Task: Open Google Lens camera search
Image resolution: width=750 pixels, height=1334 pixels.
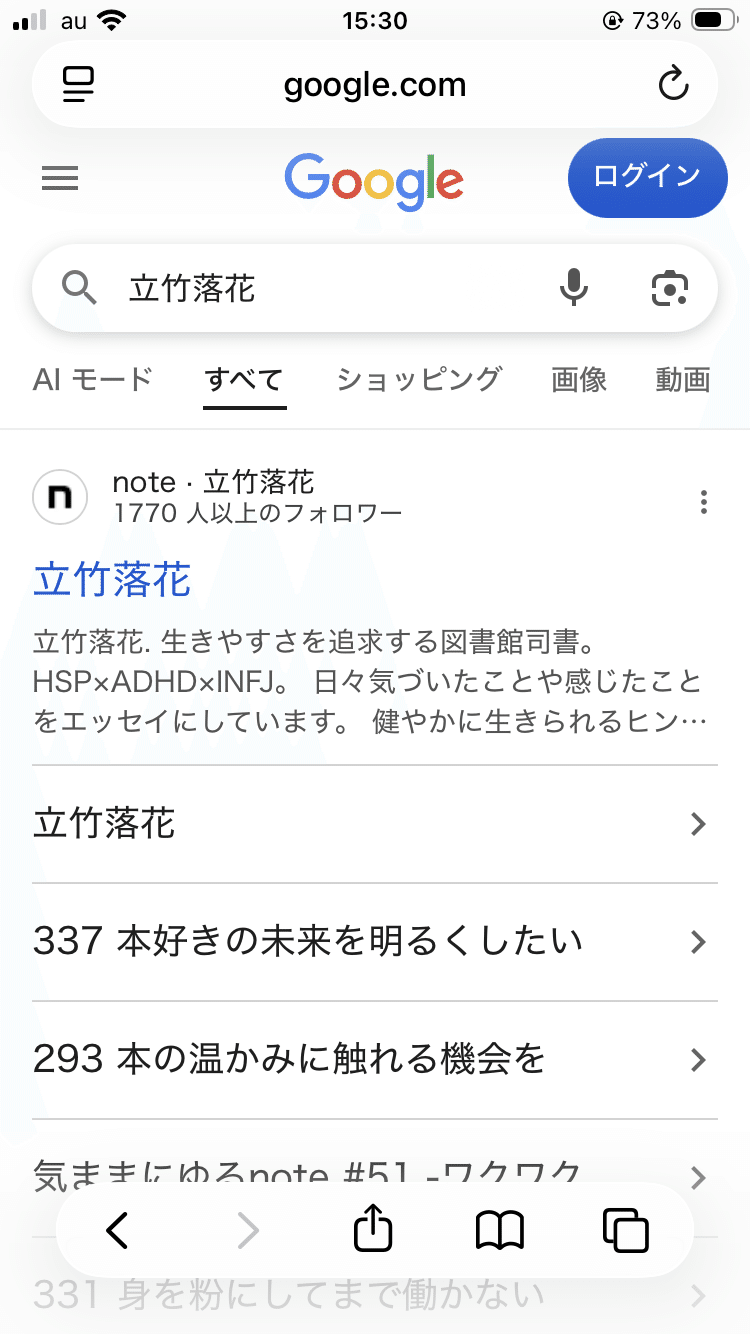Action: 669,289
